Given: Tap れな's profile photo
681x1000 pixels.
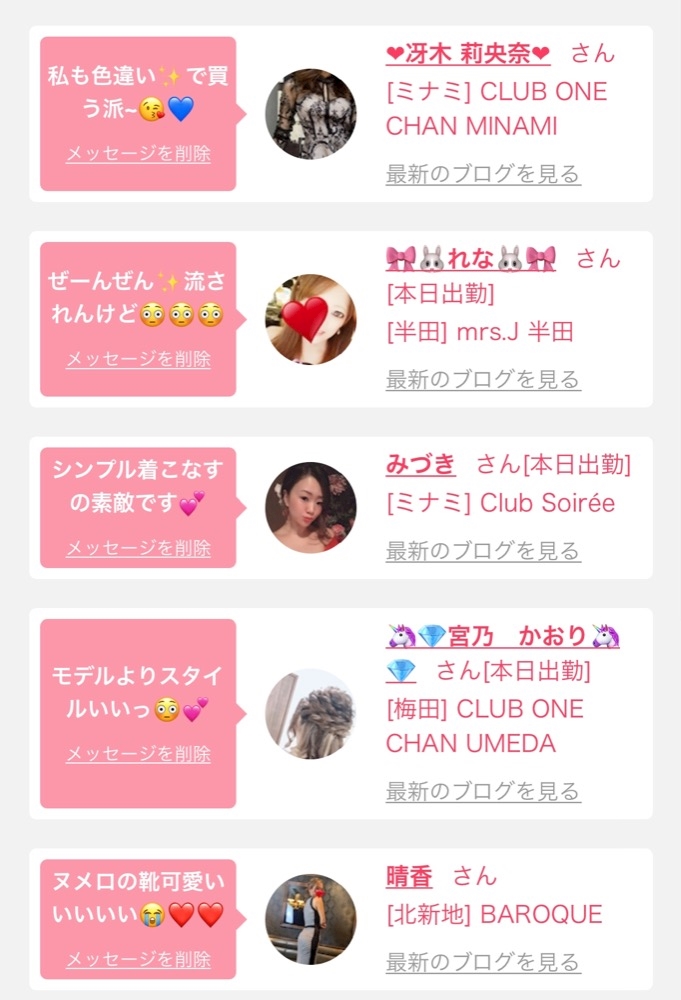Looking at the screenshot, I should tap(310, 320).
